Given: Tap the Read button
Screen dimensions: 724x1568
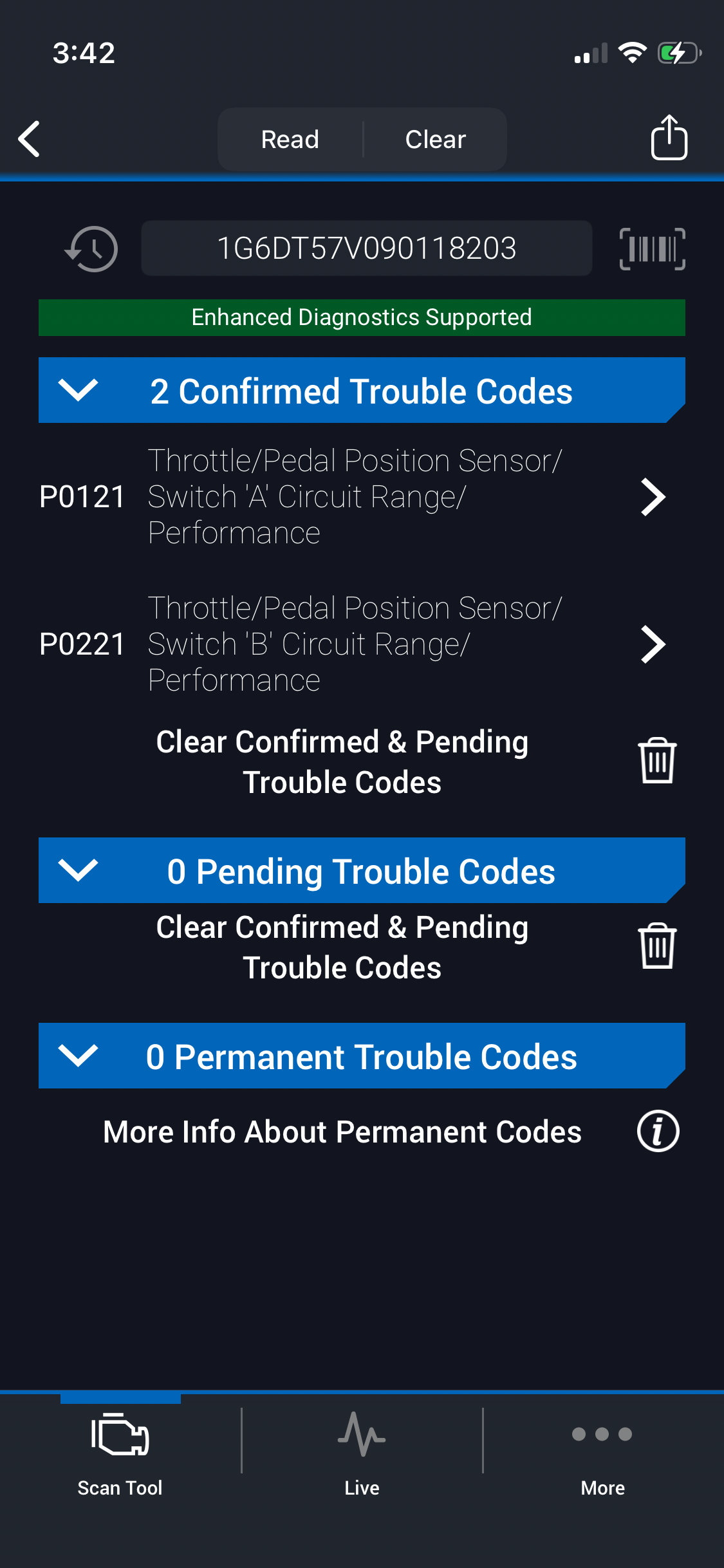Looking at the screenshot, I should (290, 139).
